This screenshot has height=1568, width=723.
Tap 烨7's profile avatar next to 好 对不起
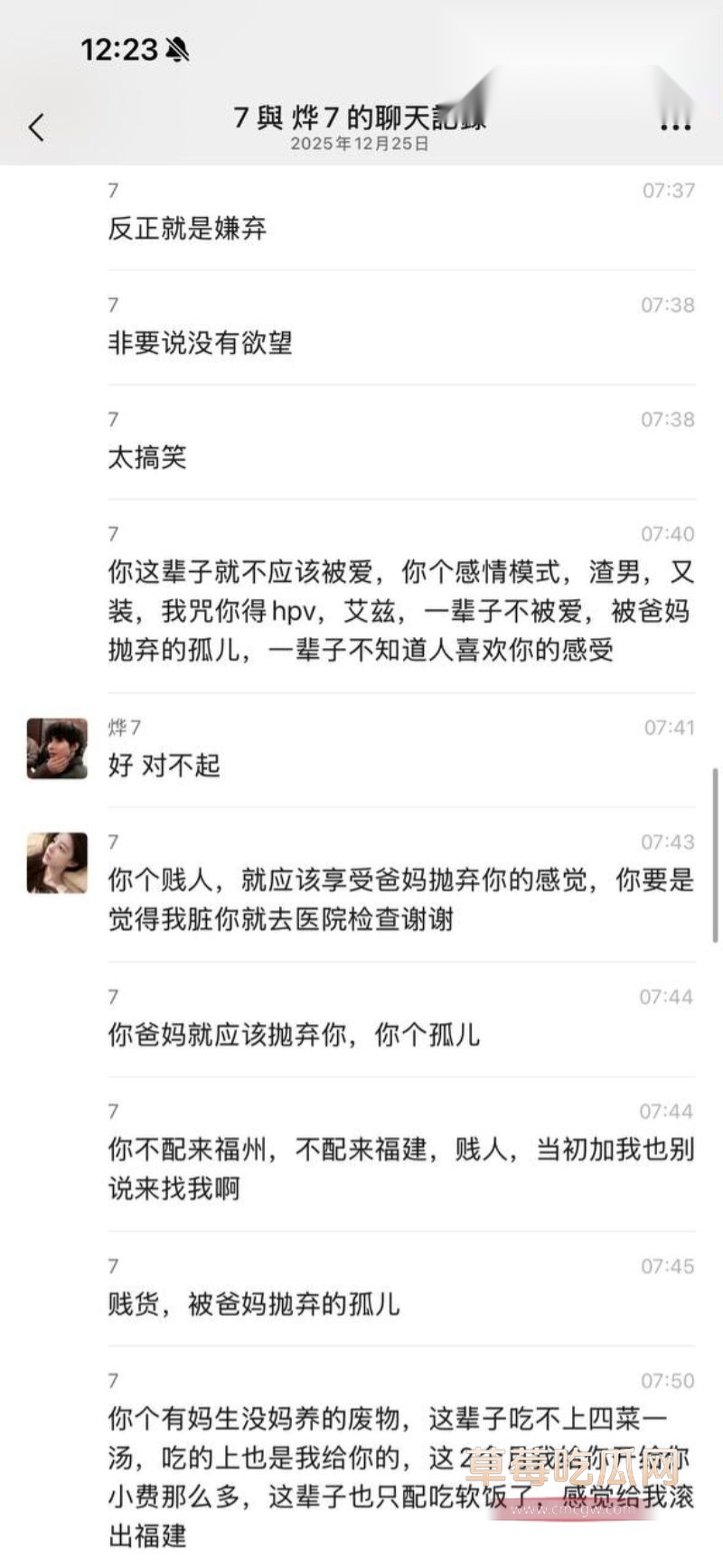pos(56,753)
